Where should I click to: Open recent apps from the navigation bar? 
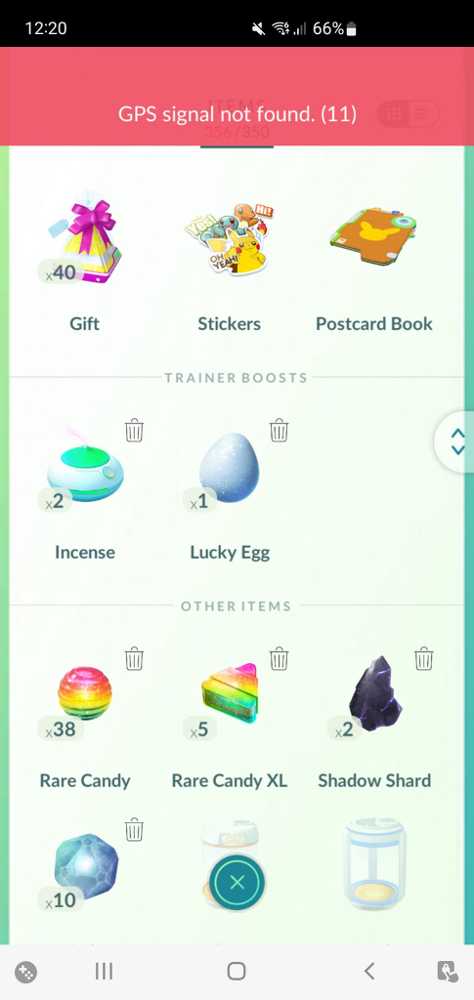point(103,971)
